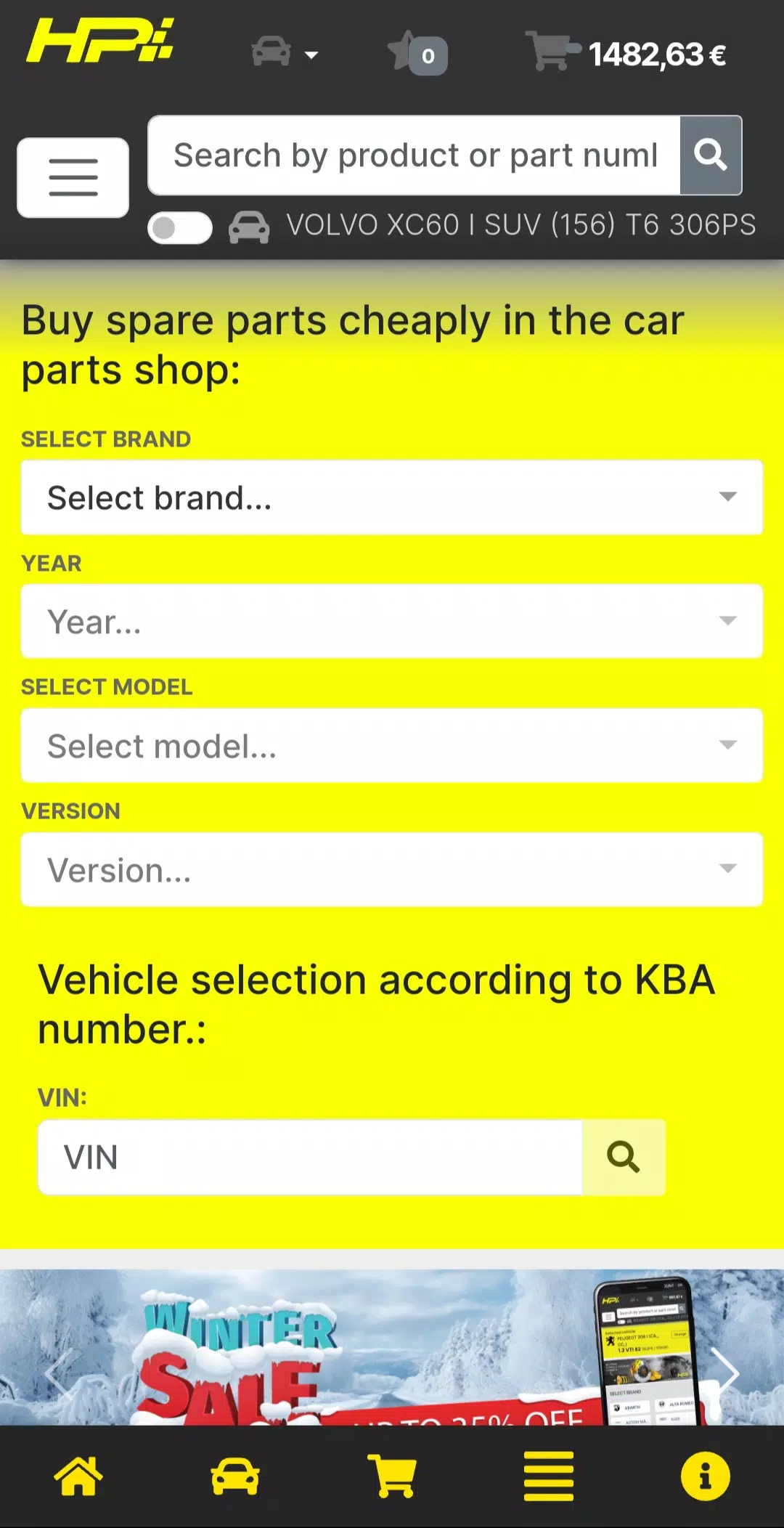The image size is (784, 1528).
Task: Go to the Home tab in bottom bar
Action: [78, 1476]
